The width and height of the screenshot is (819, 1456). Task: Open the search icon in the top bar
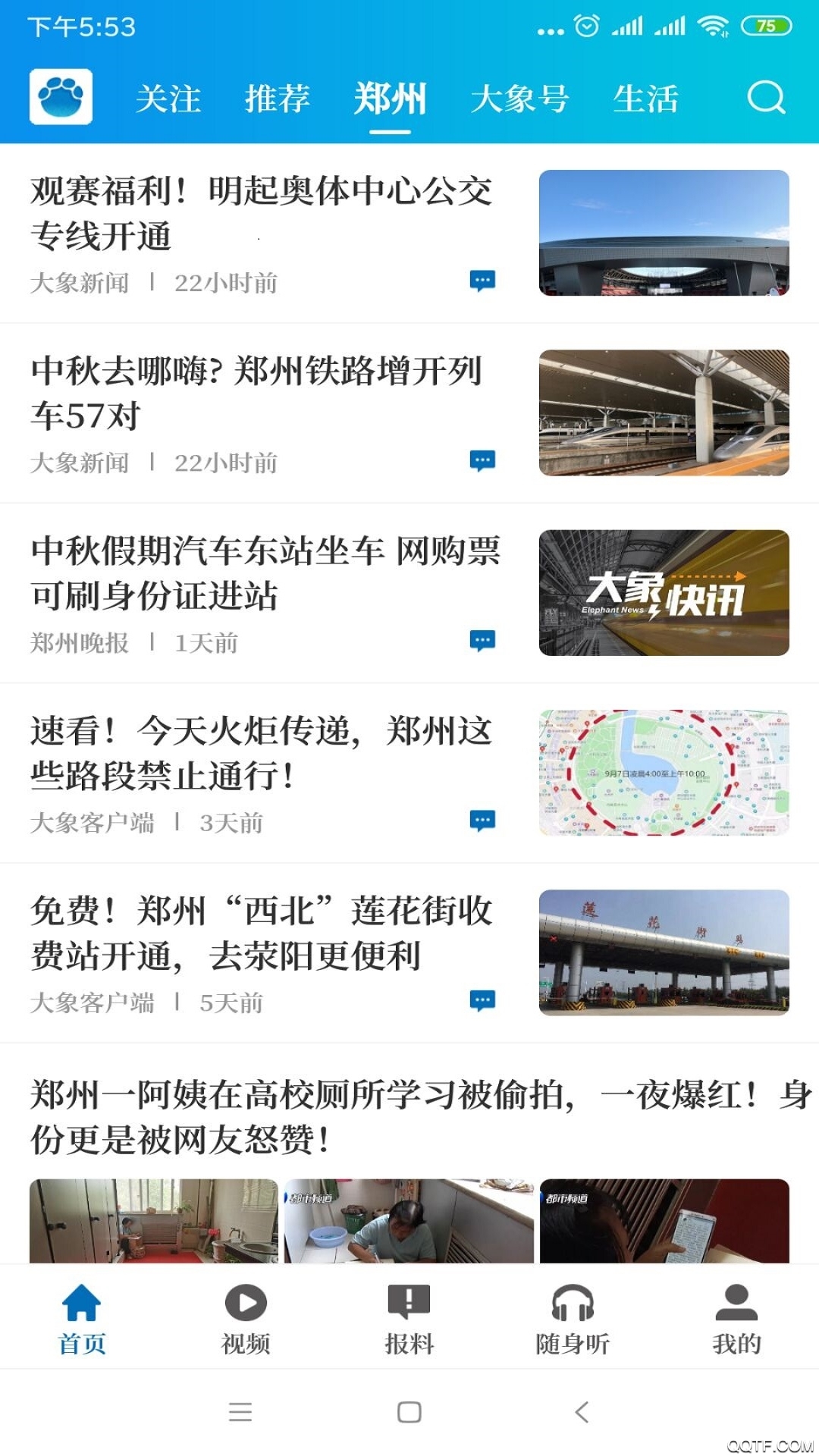(x=767, y=99)
